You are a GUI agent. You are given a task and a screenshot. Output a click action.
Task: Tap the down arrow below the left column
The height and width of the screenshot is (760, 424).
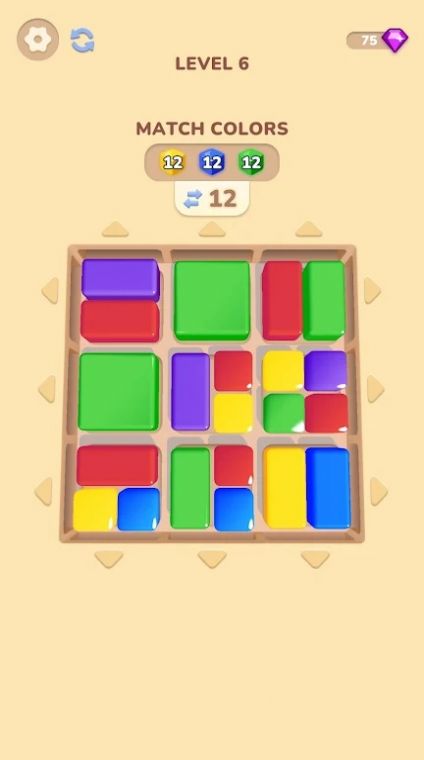[109, 559]
